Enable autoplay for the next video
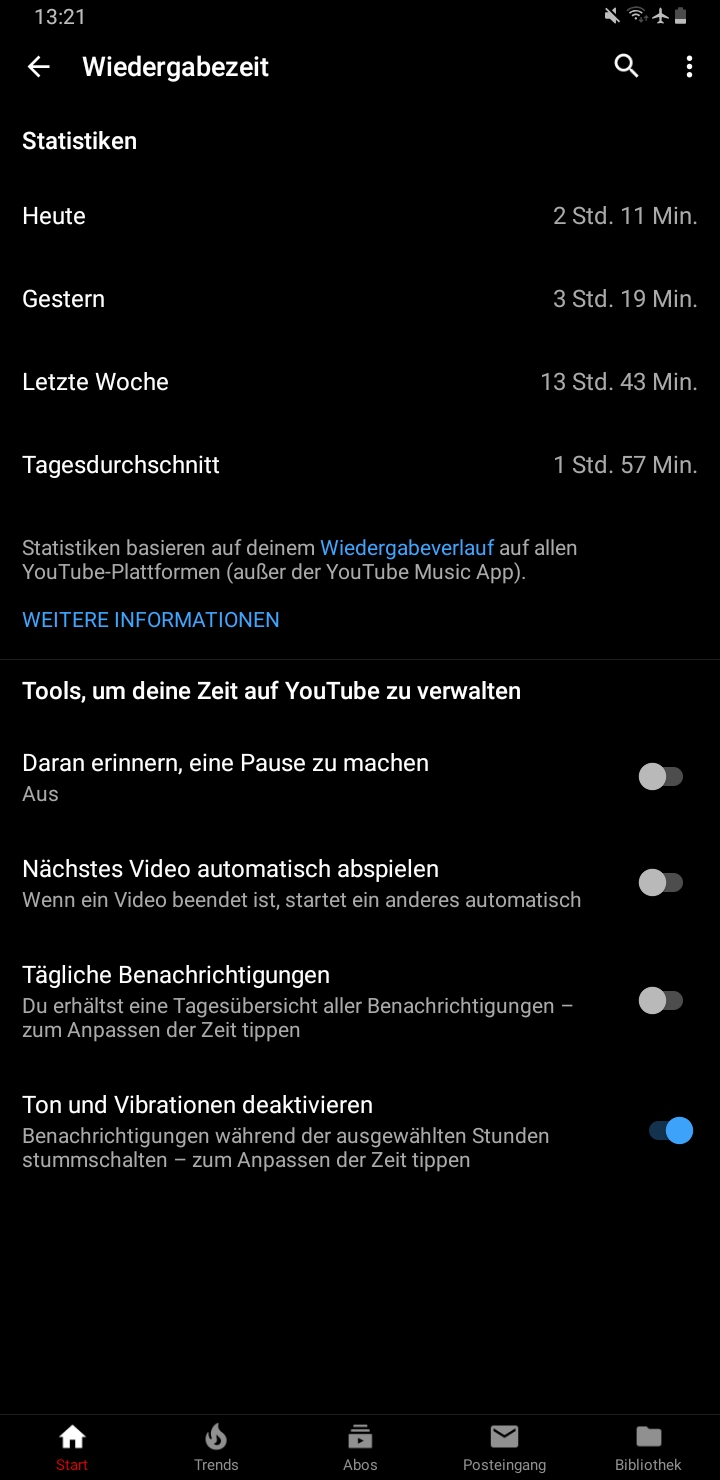Image resolution: width=720 pixels, height=1480 pixels. [661, 882]
